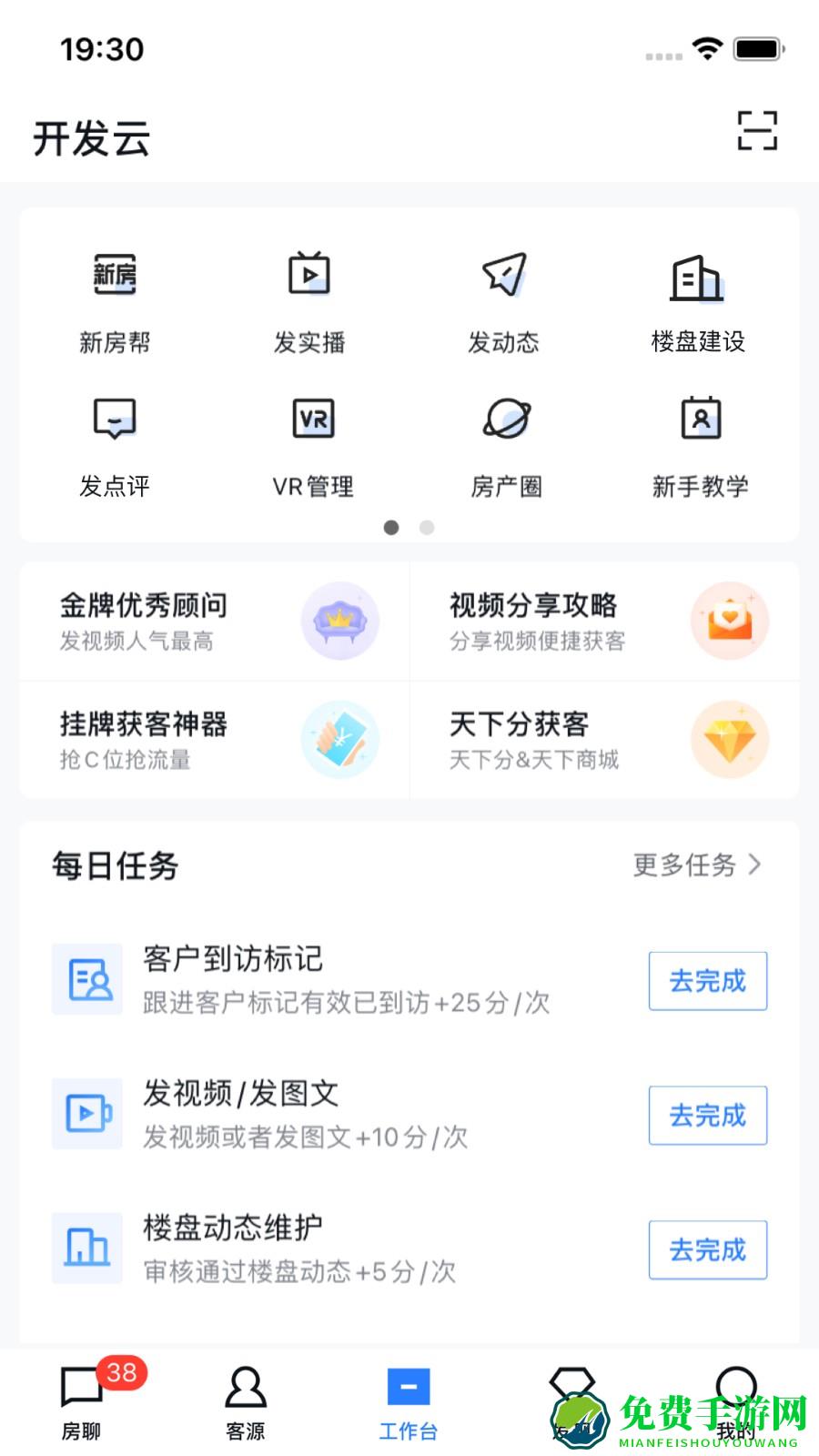Tap the second page indicator dot
Screen dimensions: 819x1456
[x=426, y=527]
